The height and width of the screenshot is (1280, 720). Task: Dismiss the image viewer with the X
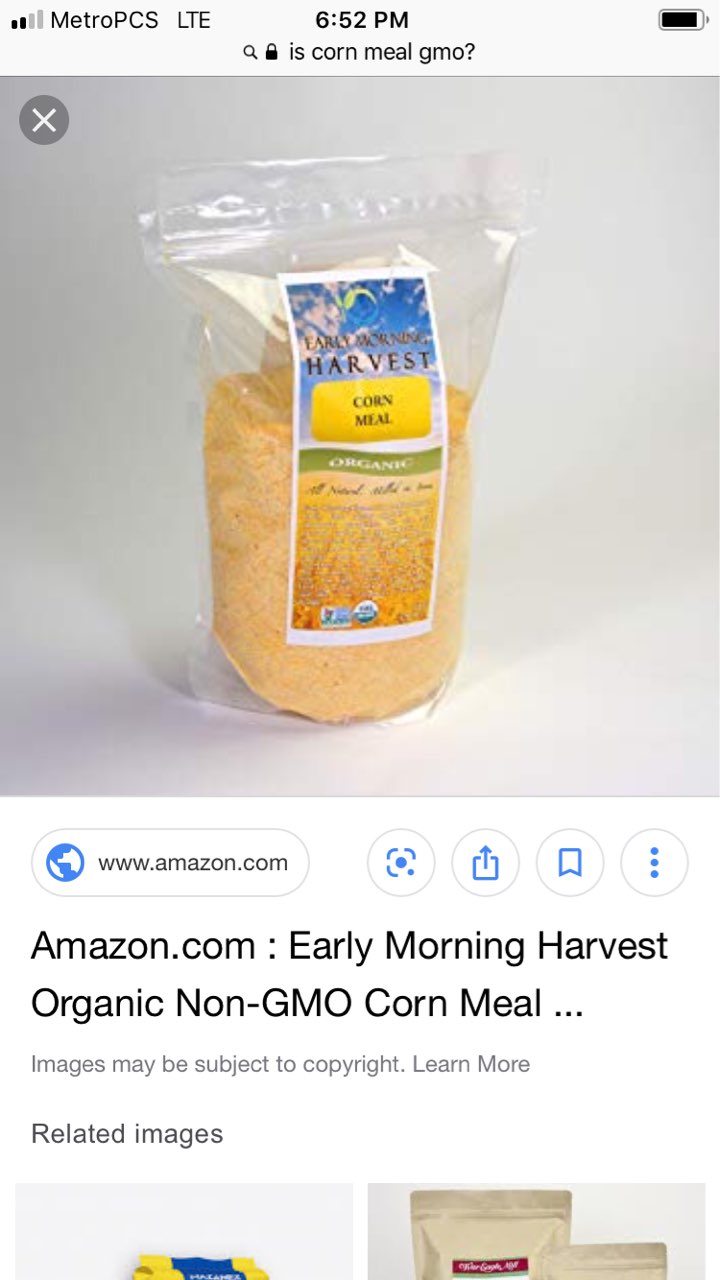coord(43,120)
